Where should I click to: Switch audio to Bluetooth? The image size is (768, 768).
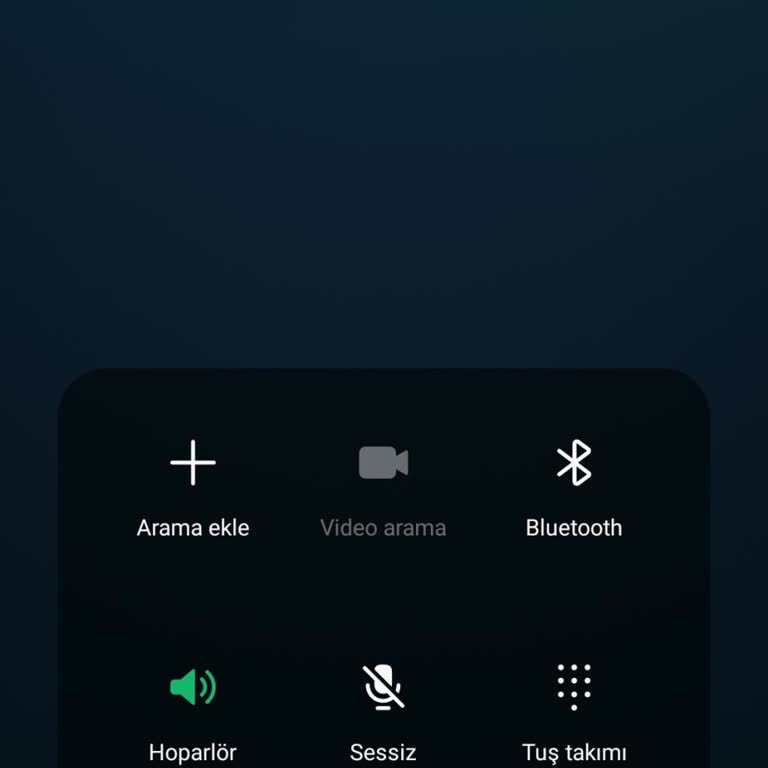coord(574,464)
